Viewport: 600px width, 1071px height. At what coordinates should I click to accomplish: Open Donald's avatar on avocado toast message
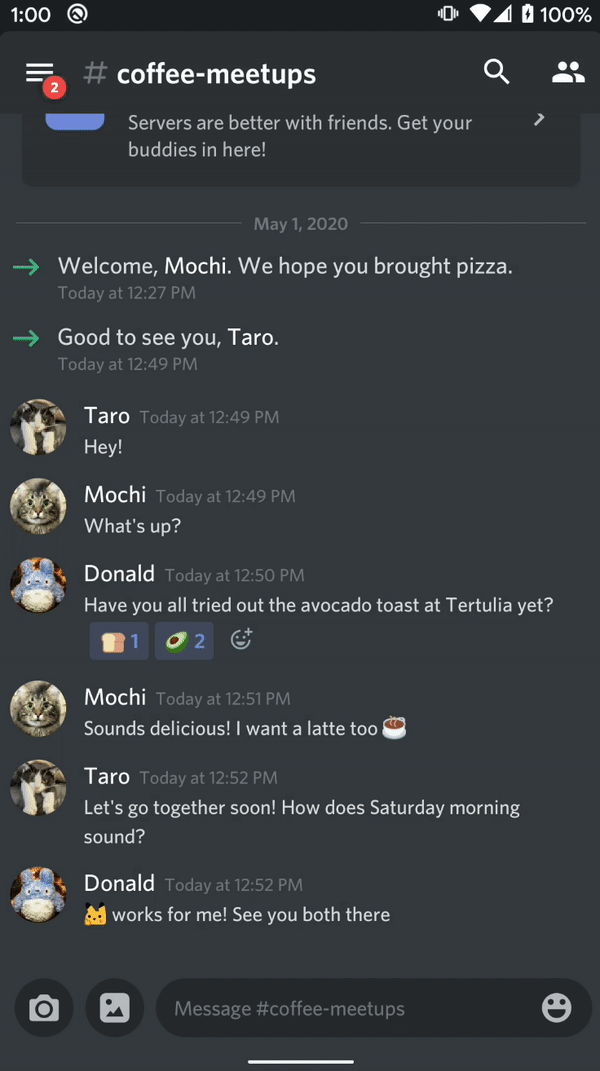coord(38,586)
